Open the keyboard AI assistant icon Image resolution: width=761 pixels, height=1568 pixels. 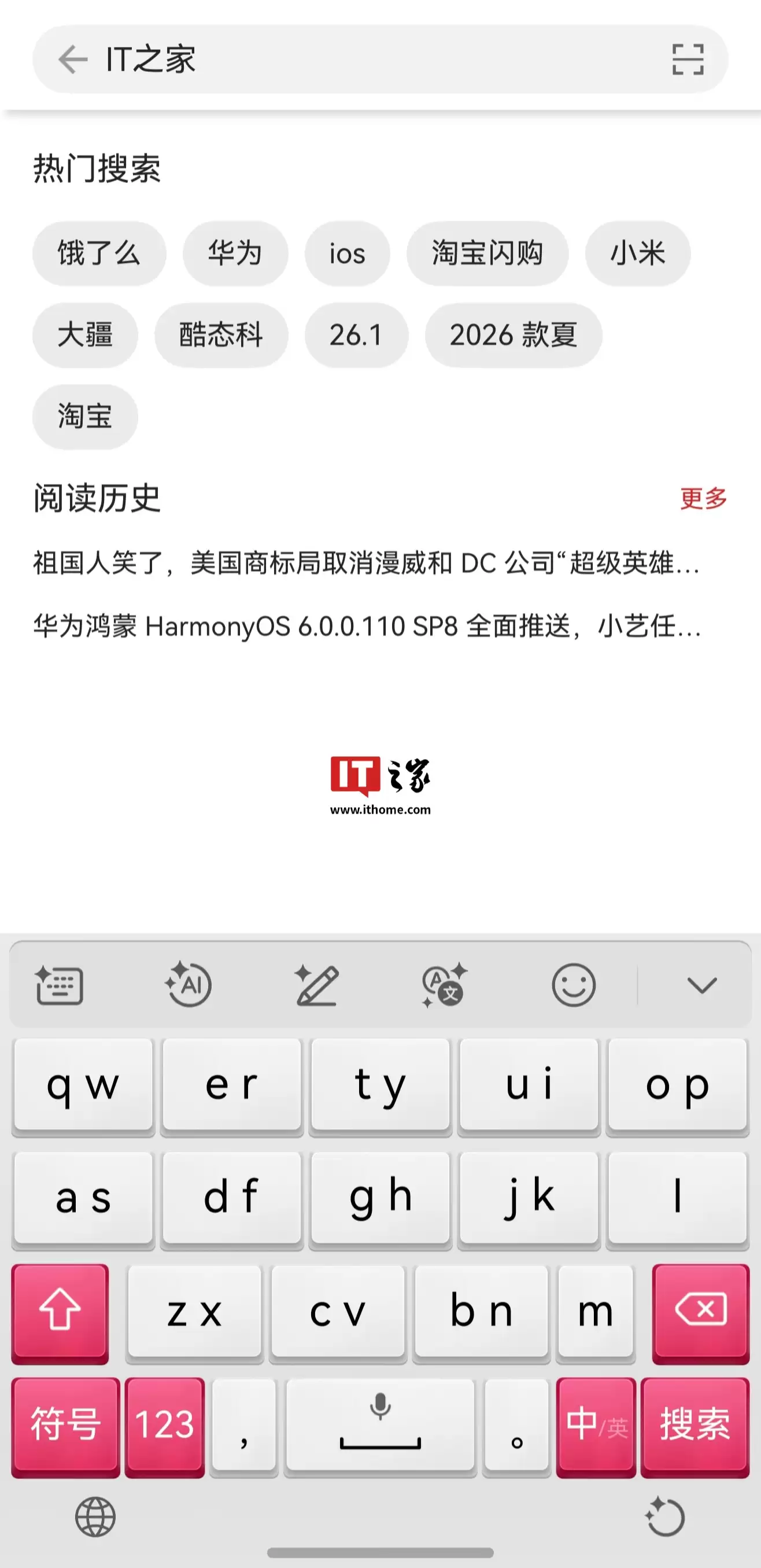tap(189, 985)
